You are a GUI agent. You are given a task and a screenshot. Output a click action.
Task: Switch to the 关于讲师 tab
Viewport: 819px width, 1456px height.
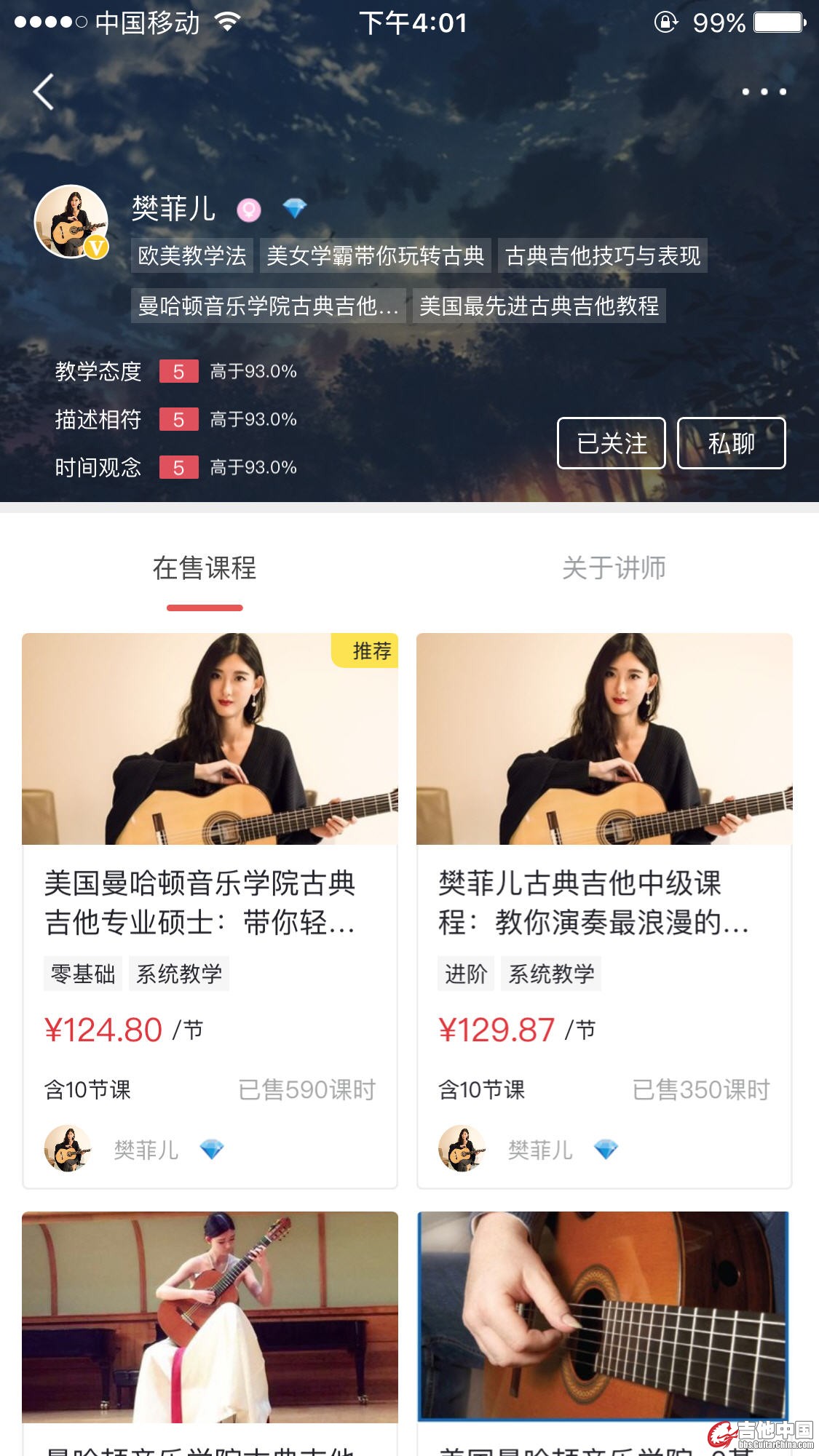[614, 568]
